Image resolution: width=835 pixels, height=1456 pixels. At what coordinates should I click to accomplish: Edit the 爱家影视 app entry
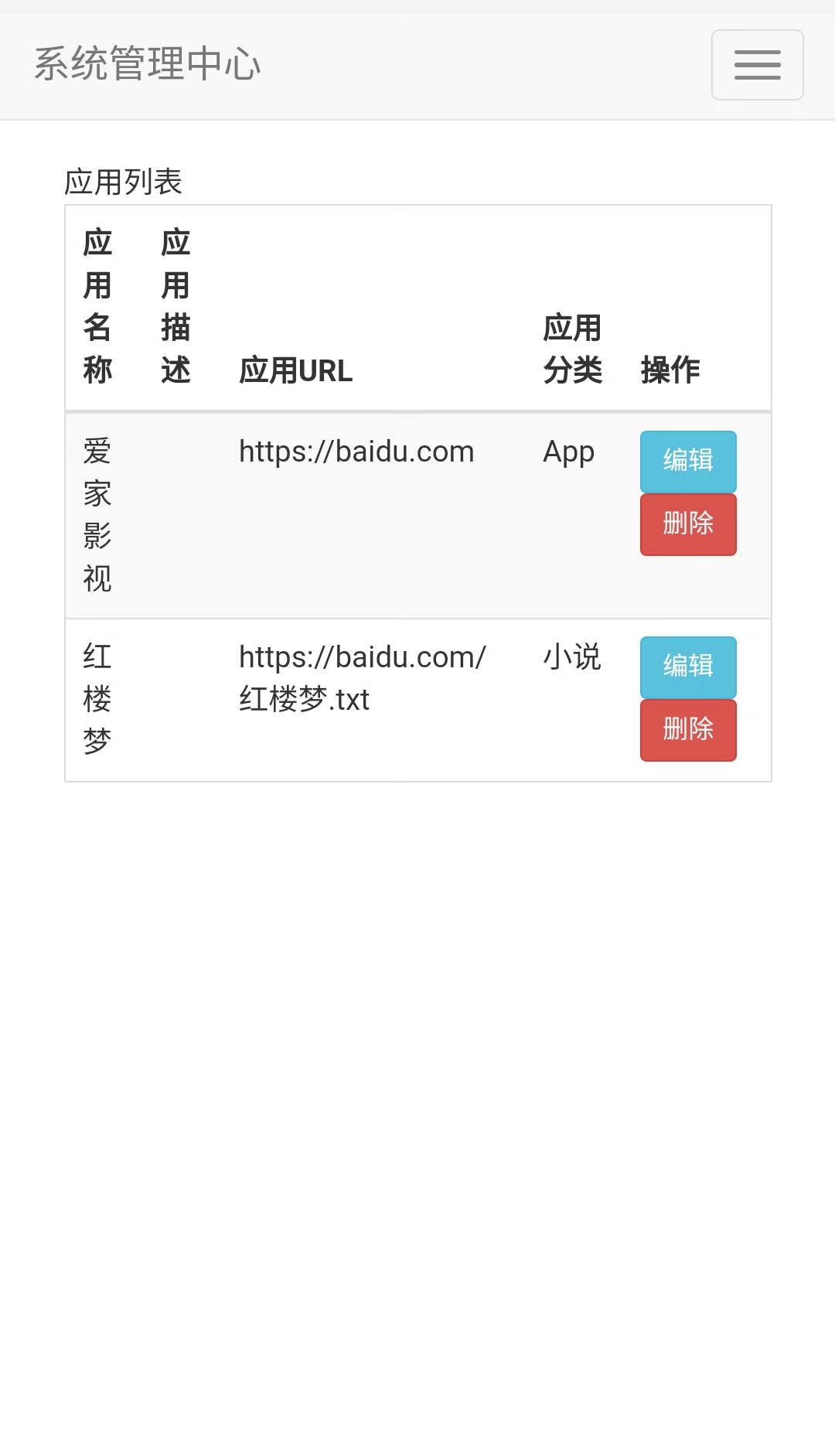(x=687, y=461)
